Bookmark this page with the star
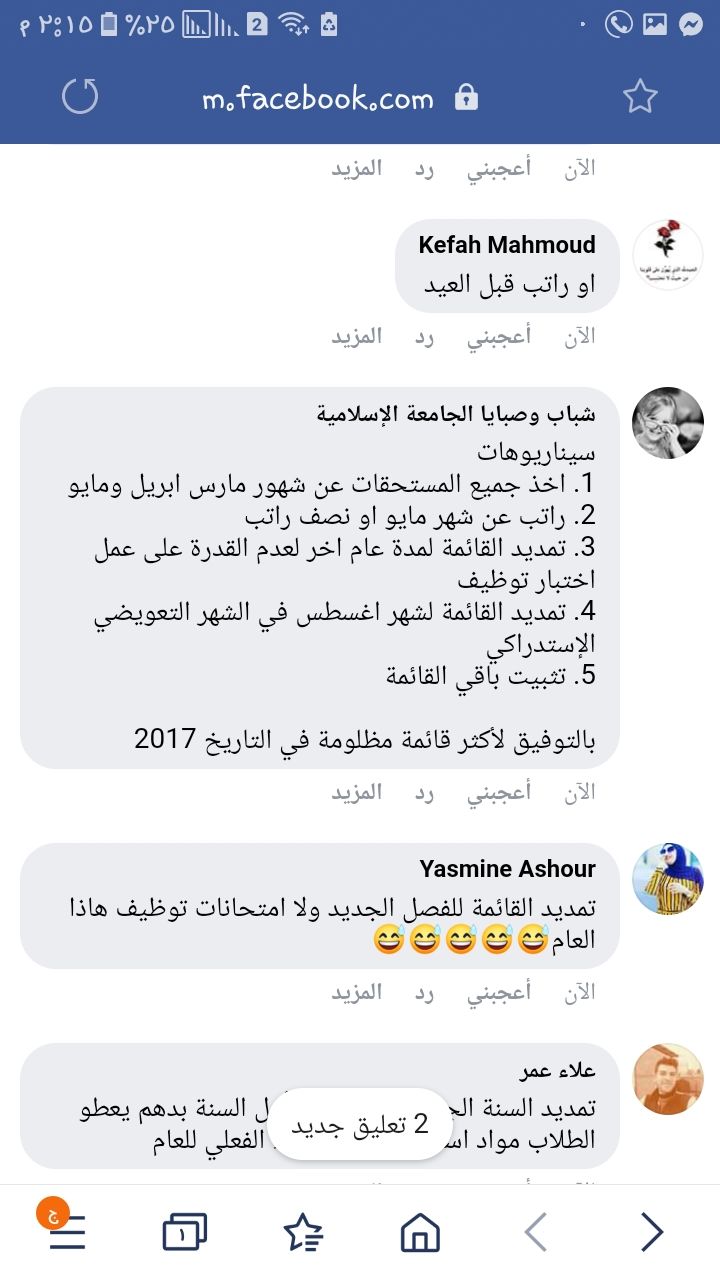The height and width of the screenshot is (1280, 720). point(639,97)
